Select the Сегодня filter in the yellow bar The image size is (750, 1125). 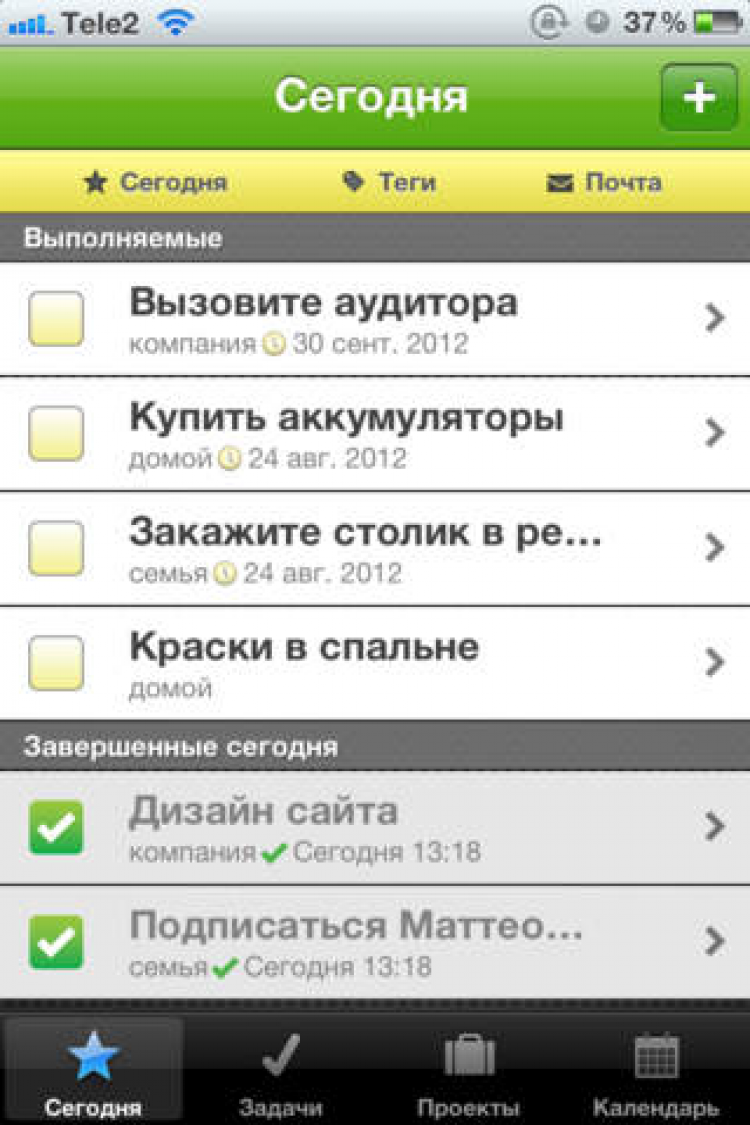[156, 183]
